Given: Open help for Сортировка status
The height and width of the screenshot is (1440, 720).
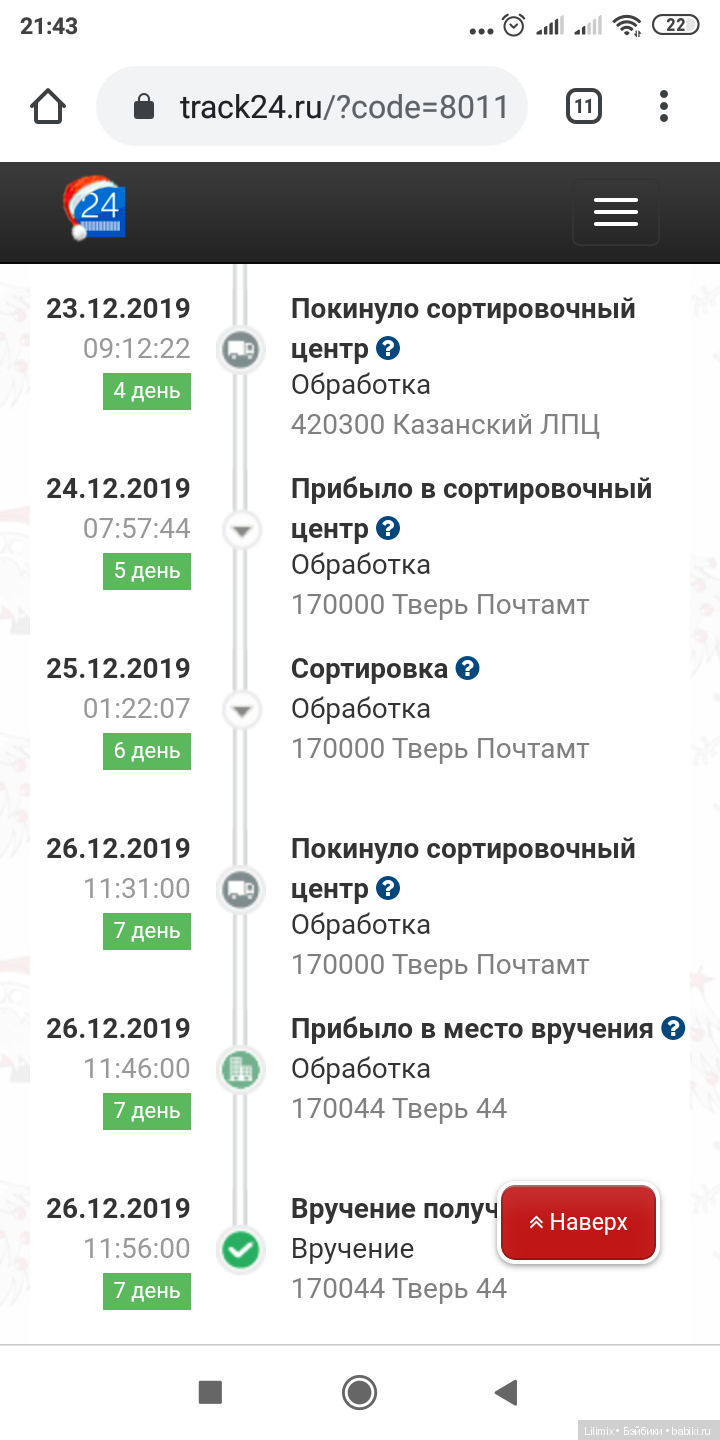Looking at the screenshot, I should click(x=467, y=668).
